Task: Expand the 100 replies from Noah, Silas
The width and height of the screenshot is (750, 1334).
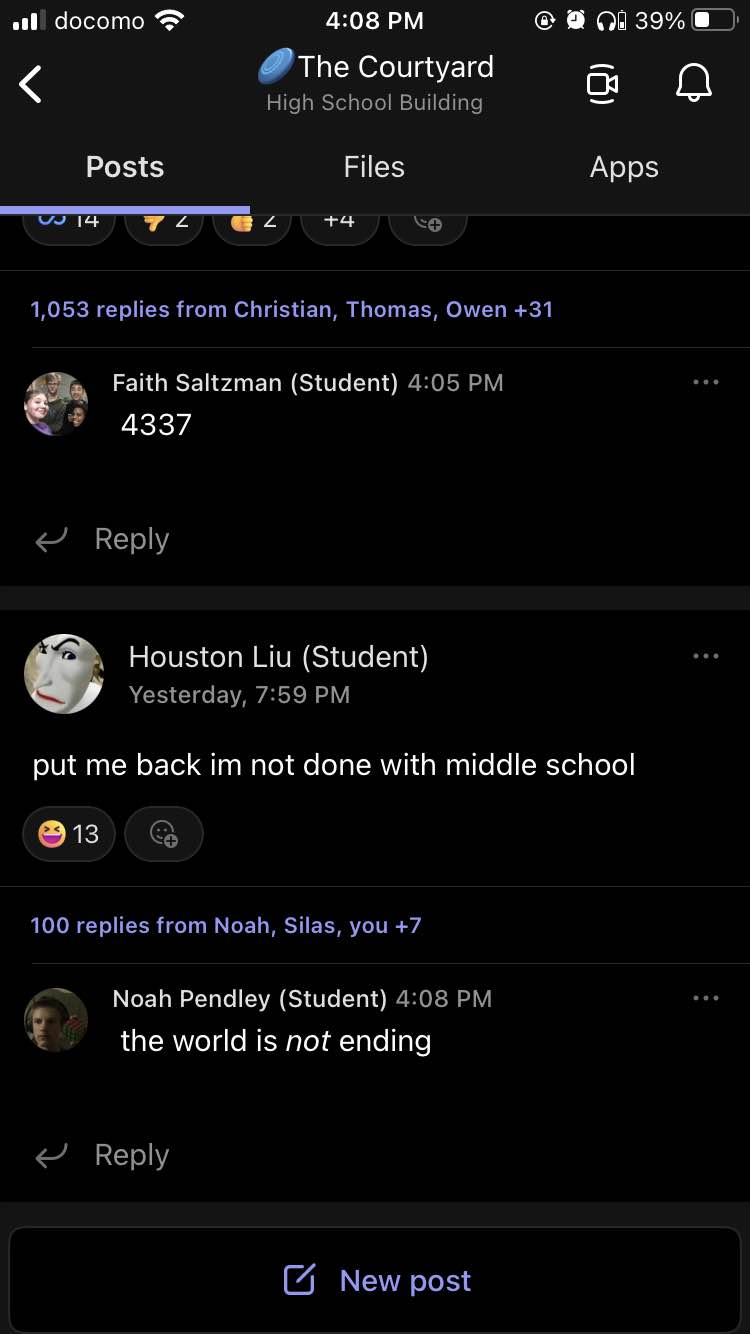Action: tap(226, 926)
